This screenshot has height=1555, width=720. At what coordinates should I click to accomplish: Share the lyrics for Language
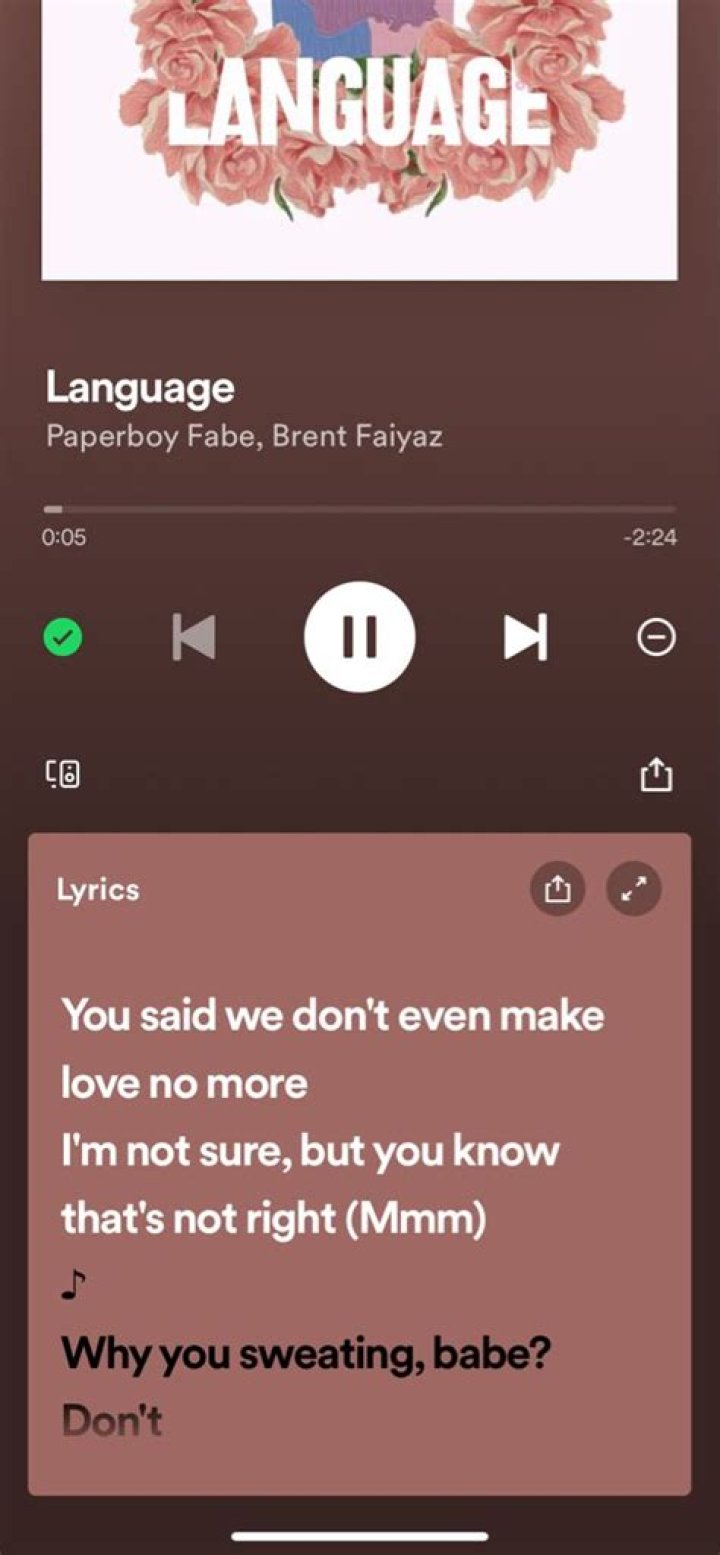(x=557, y=888)
